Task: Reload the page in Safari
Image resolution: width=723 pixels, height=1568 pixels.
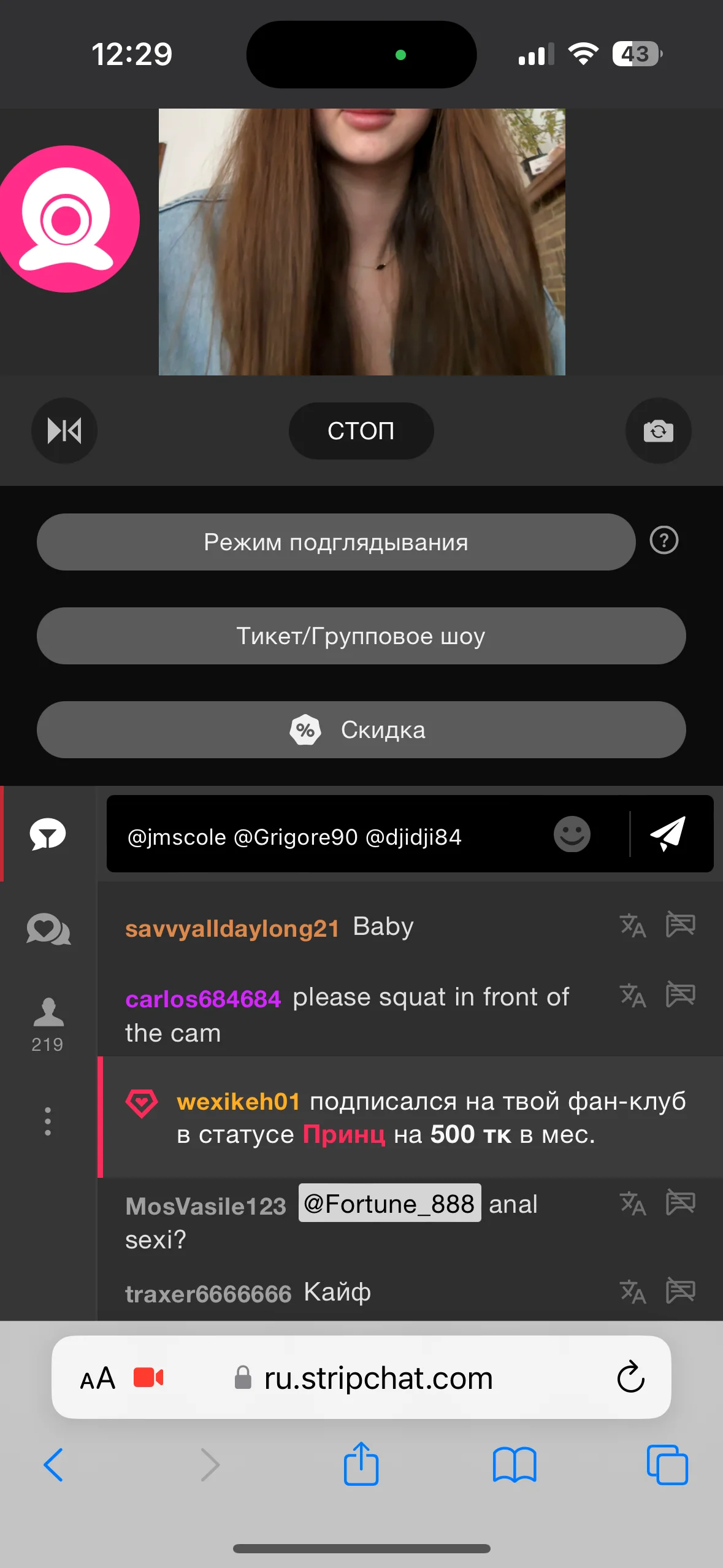Action: [x=630, y=1378]
